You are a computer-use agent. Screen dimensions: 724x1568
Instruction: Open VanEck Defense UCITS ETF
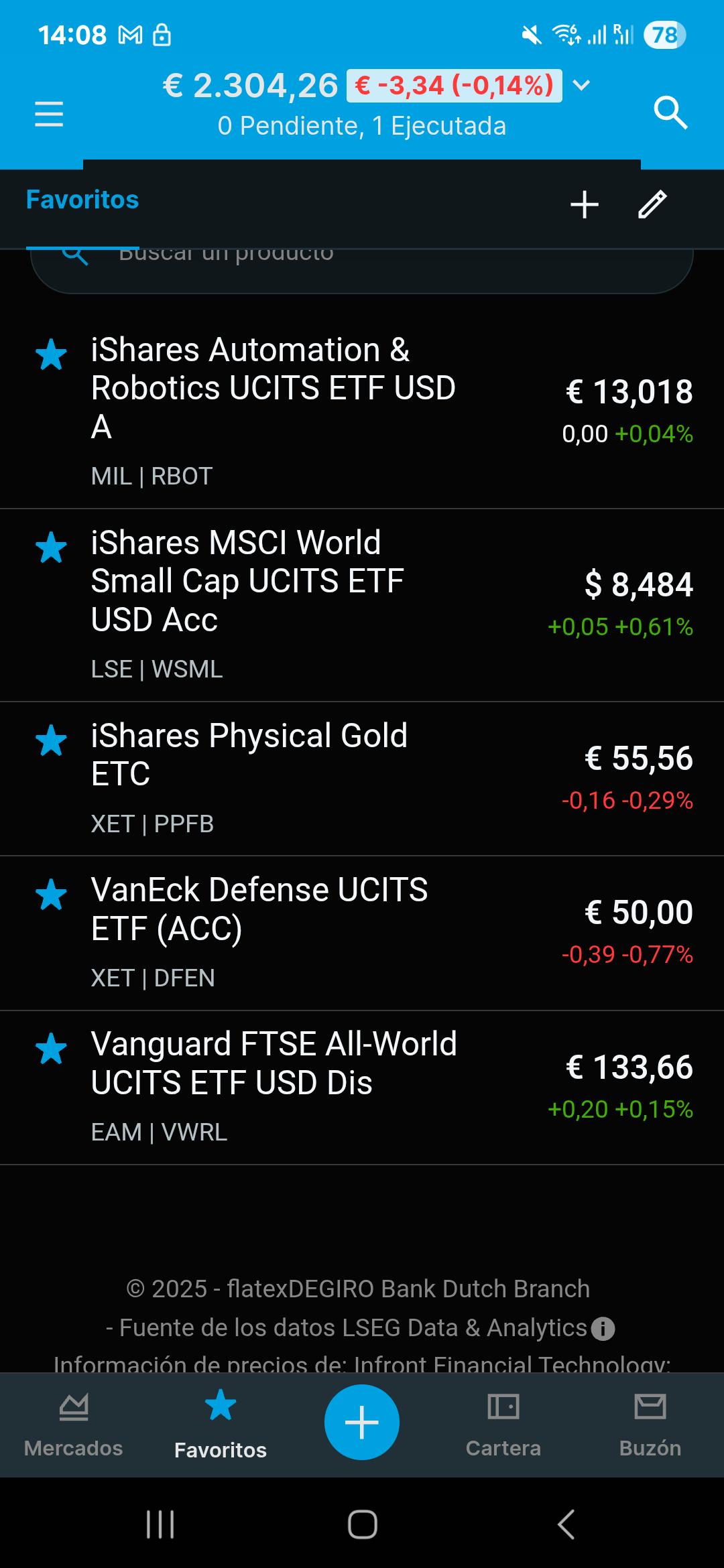[x=362, y=933]
